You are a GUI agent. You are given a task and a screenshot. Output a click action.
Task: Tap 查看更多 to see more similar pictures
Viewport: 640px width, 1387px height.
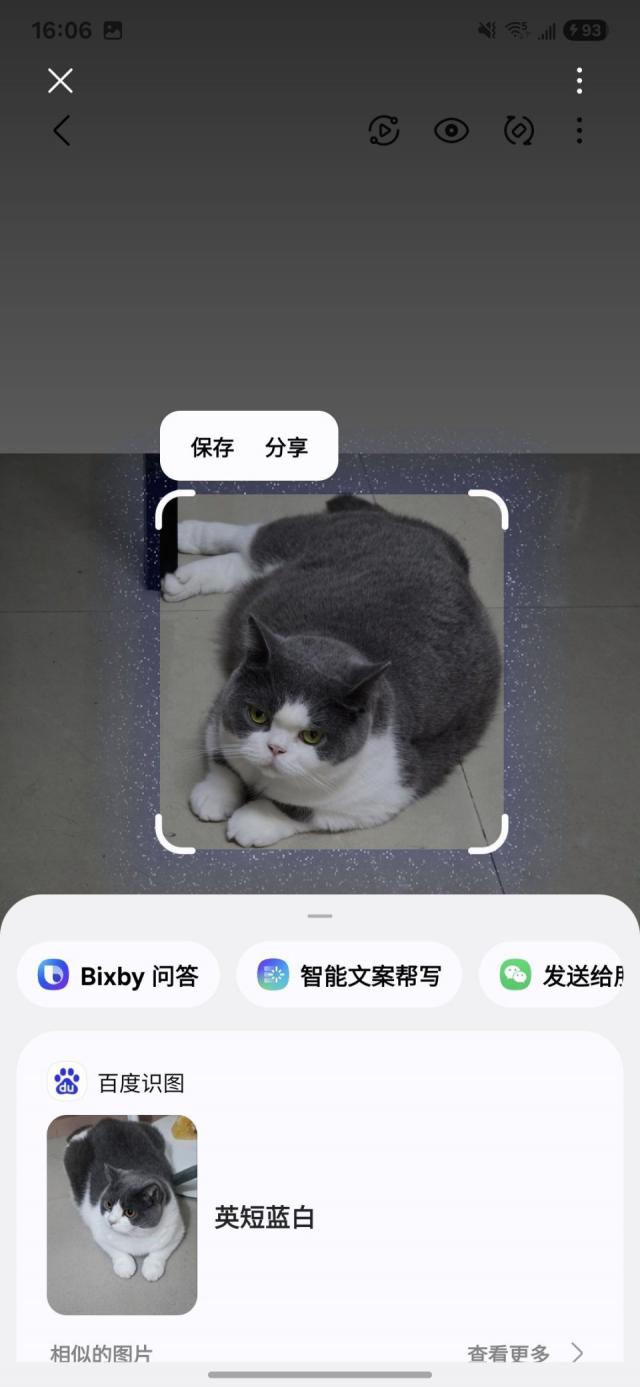tap(524, 1354)
